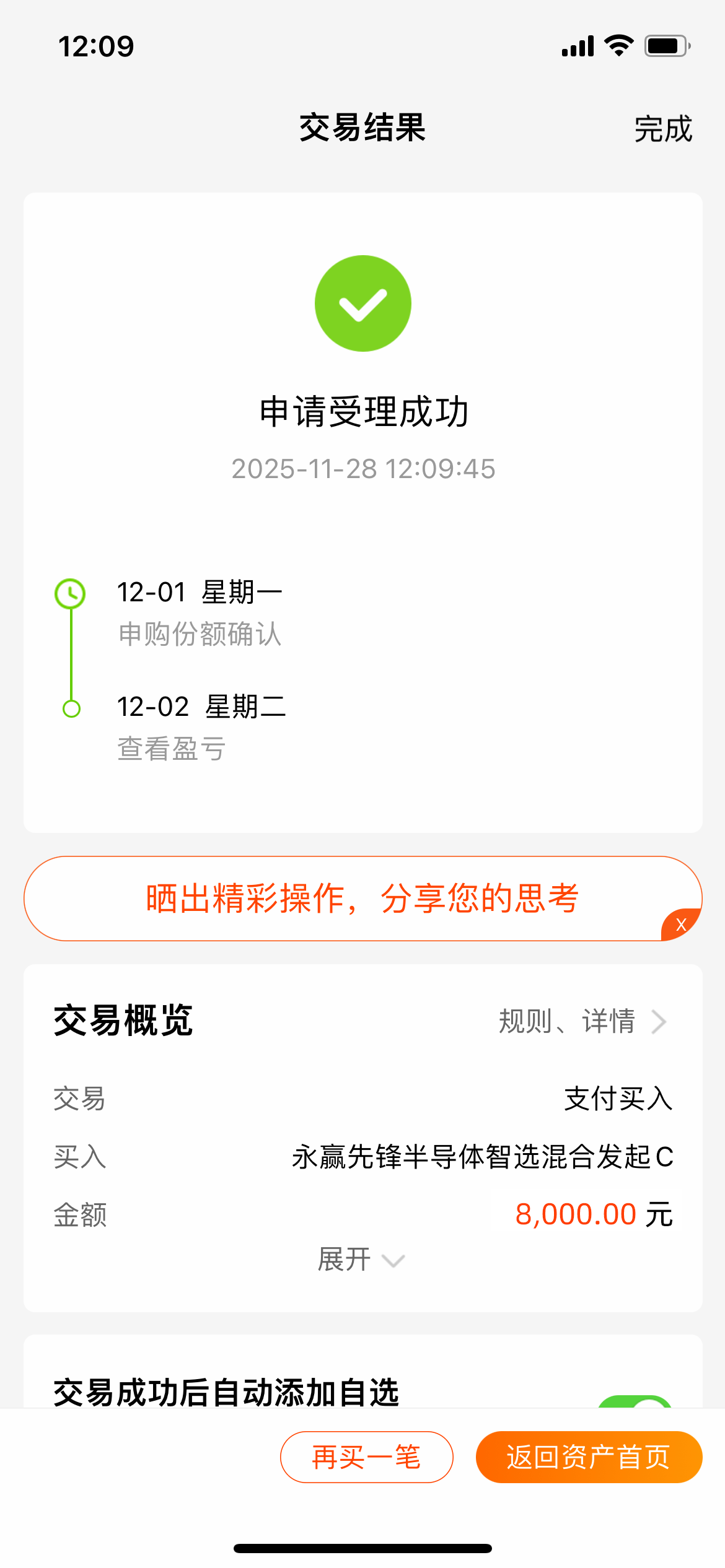This screenshot has width=725, height=1568.
Task: Click the 晒出精彩操作 share banner
Action: (x=362, y=899)
